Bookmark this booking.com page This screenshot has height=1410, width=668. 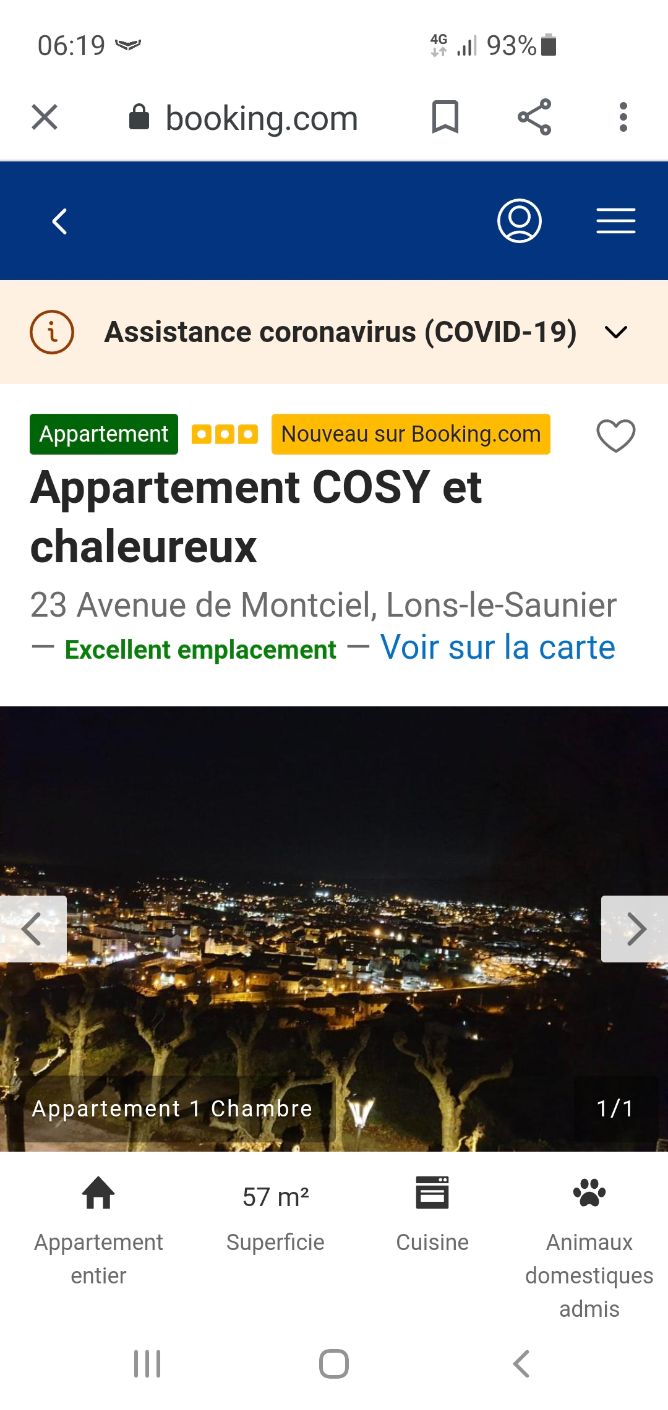(x=445, y=118)
